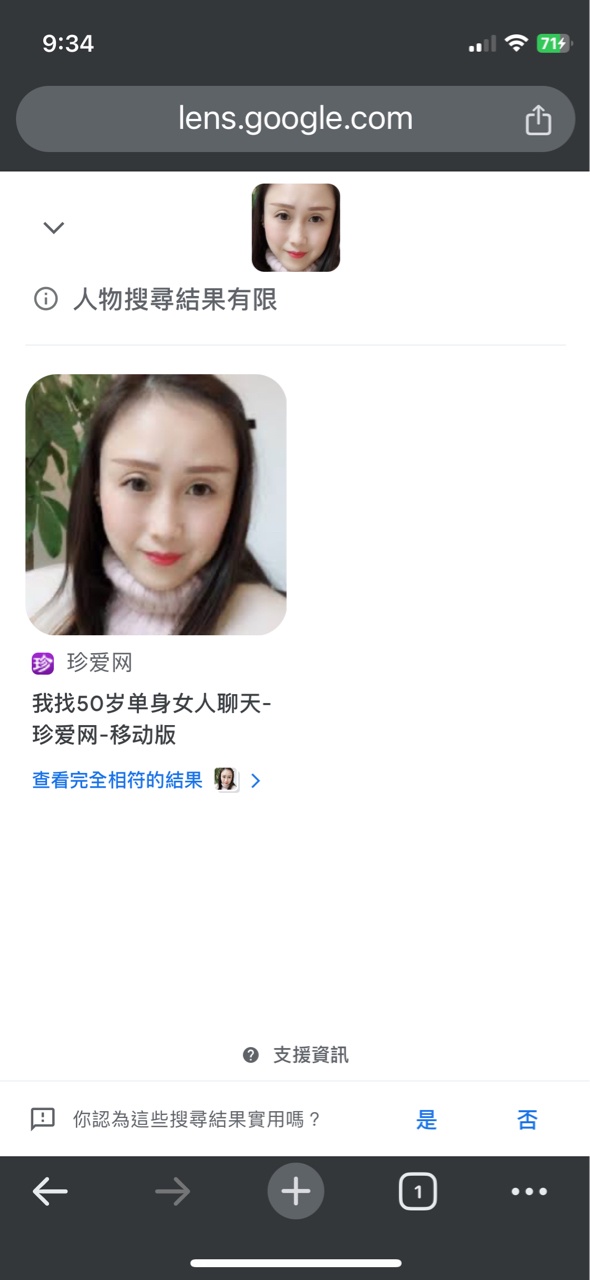Tap the share icon in address bar
Image resolution: width=590 pixels, height=1280 pixels.
pyautogui.click(x=538, y=120)
